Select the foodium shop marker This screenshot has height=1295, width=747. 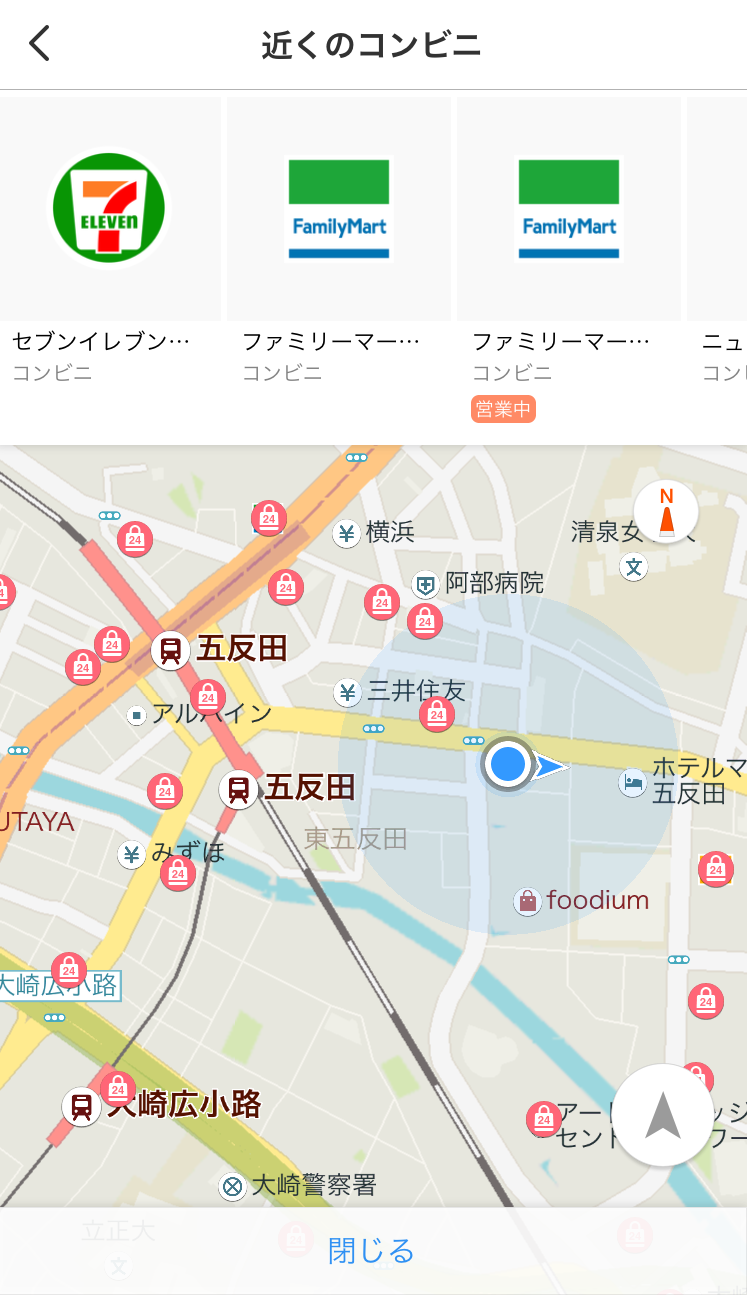tap(527, 901)
